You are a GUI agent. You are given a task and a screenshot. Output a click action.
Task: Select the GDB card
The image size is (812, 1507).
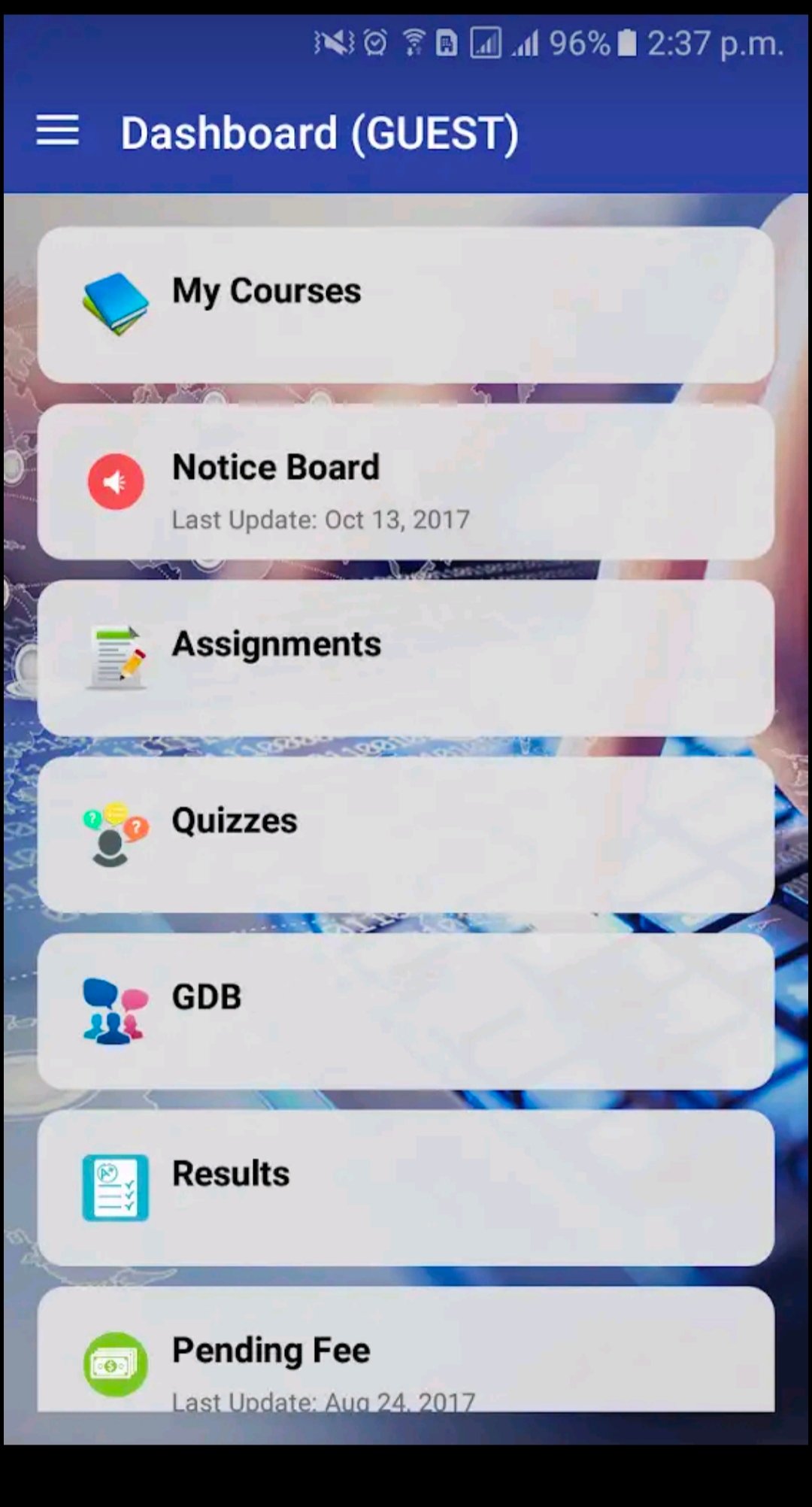click(x=406, y=1011)
